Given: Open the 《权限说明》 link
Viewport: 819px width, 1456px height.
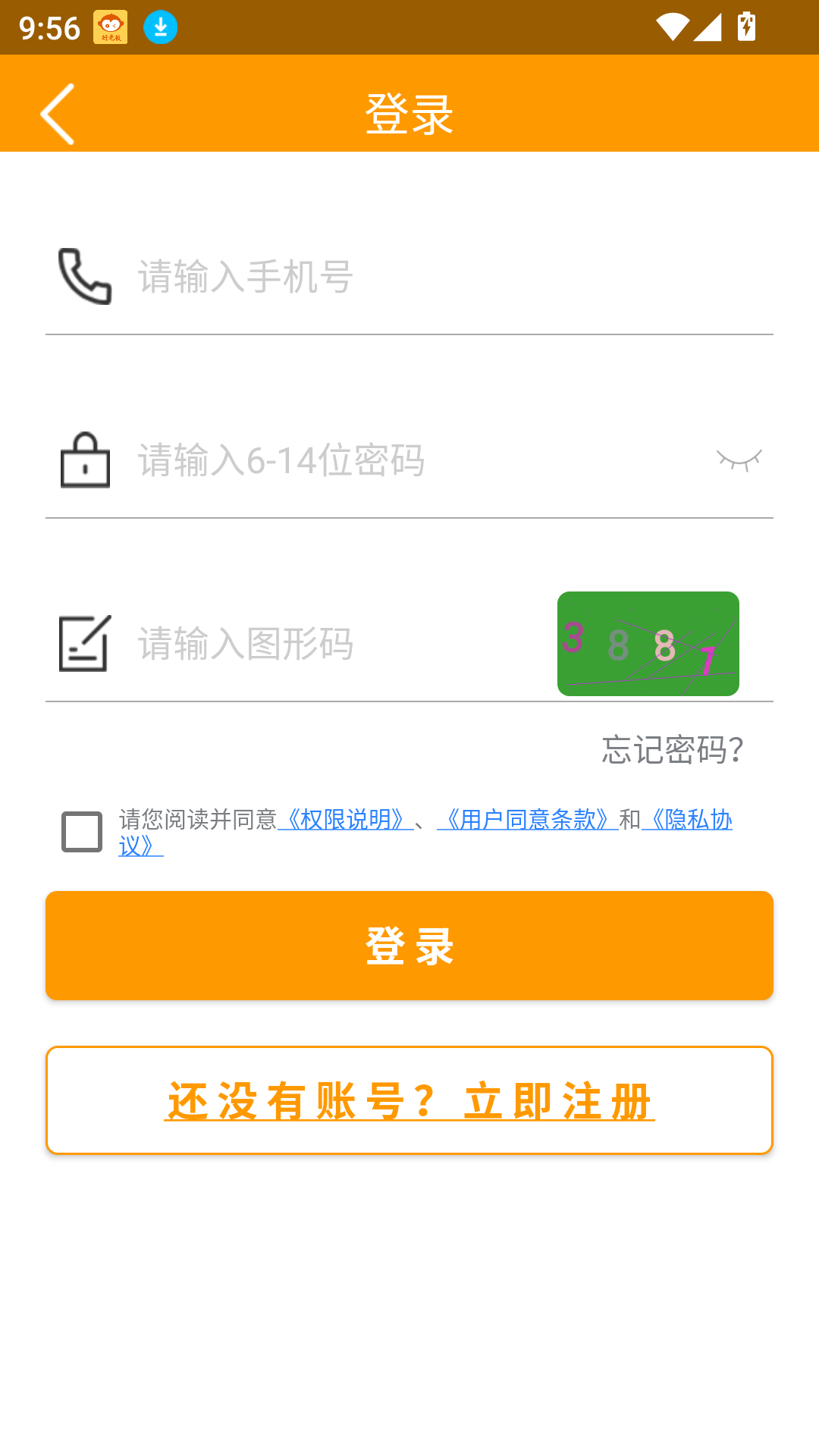Looking at the screenshot, I should click(x=345, y=821).
